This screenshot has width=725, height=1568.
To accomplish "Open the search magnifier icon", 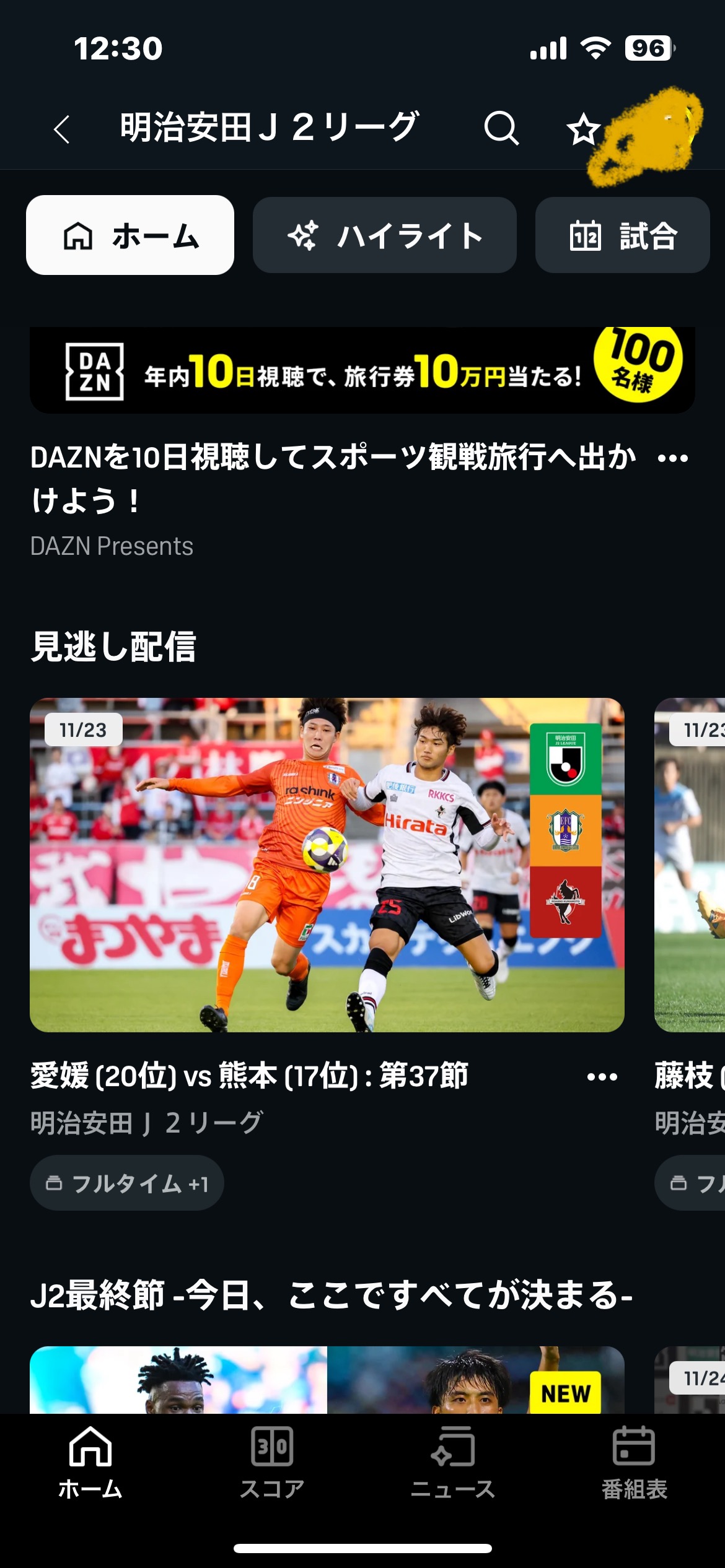I will pos(501,129).
